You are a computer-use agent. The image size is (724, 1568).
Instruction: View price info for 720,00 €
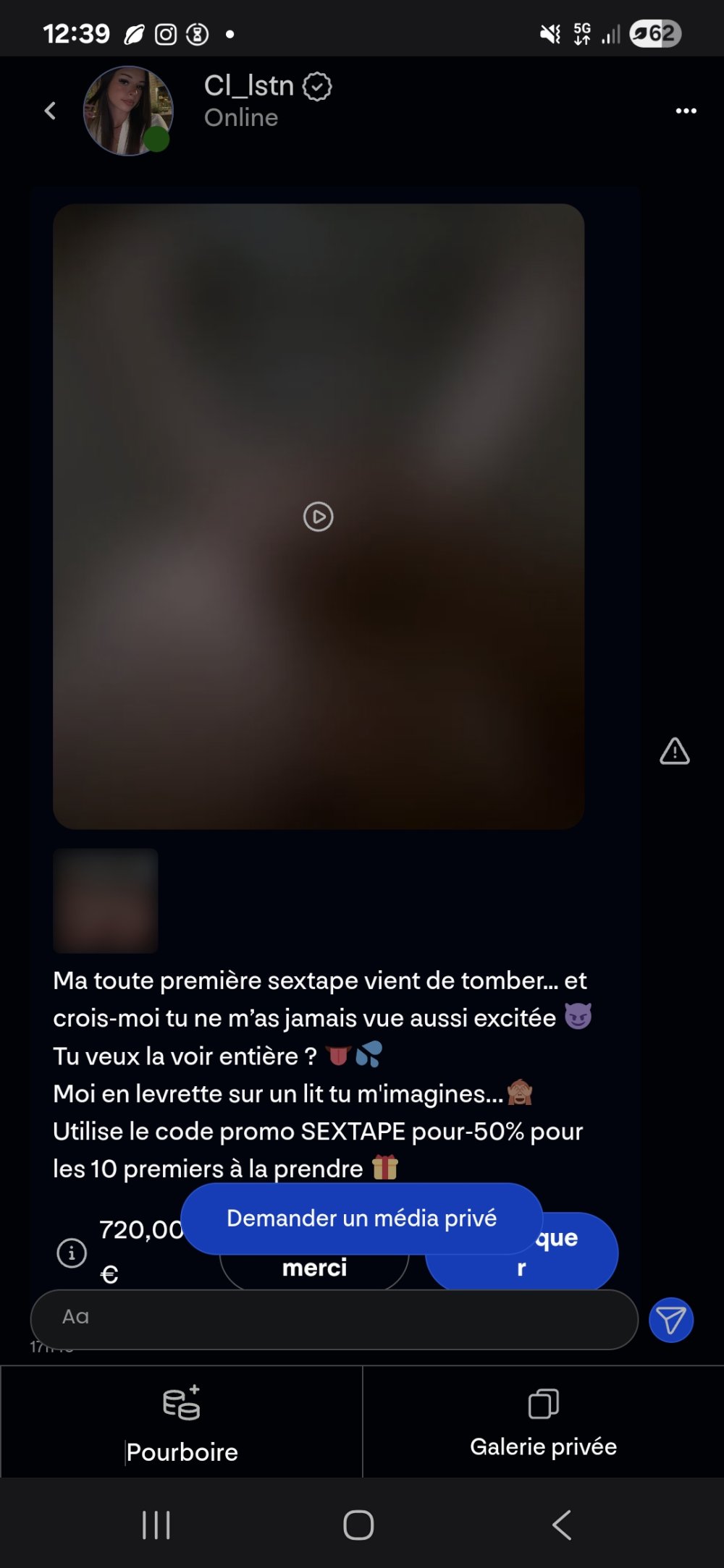click(x=72, y=1253)
